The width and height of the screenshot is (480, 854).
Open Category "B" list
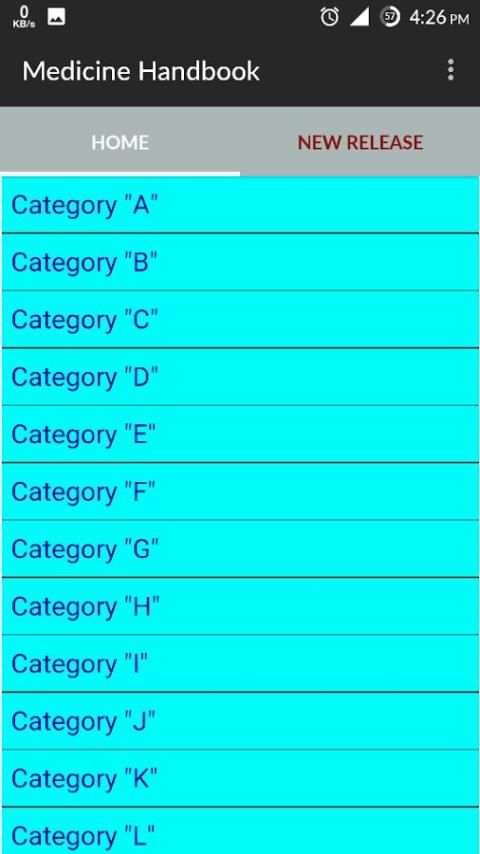240,262
